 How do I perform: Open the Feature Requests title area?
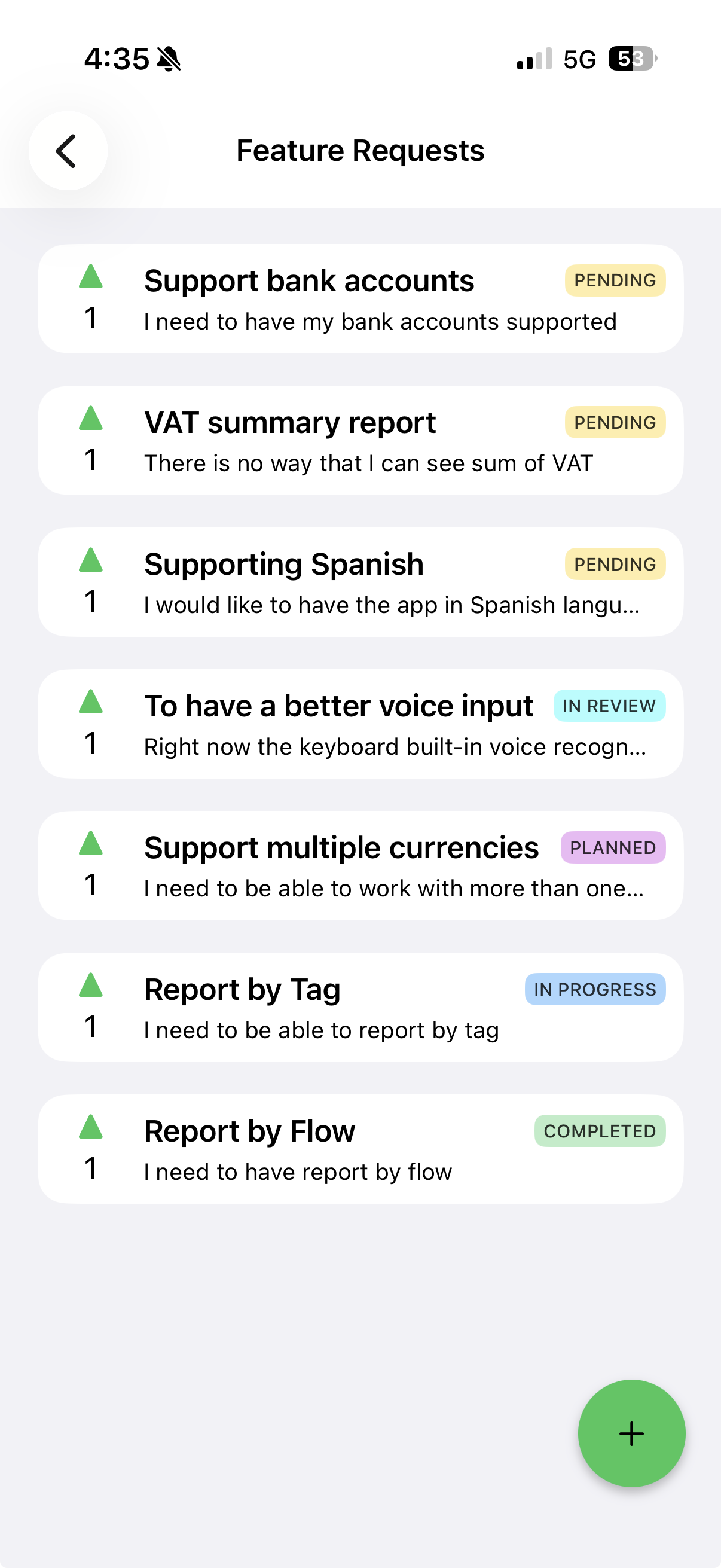click(x=360, y=150)
